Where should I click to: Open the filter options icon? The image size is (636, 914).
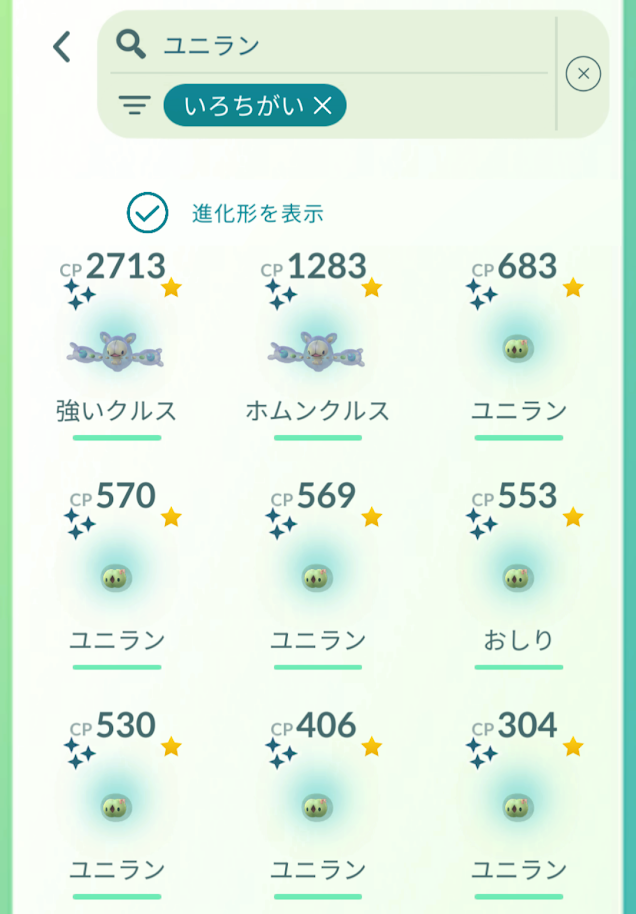(x=134, y=104)
